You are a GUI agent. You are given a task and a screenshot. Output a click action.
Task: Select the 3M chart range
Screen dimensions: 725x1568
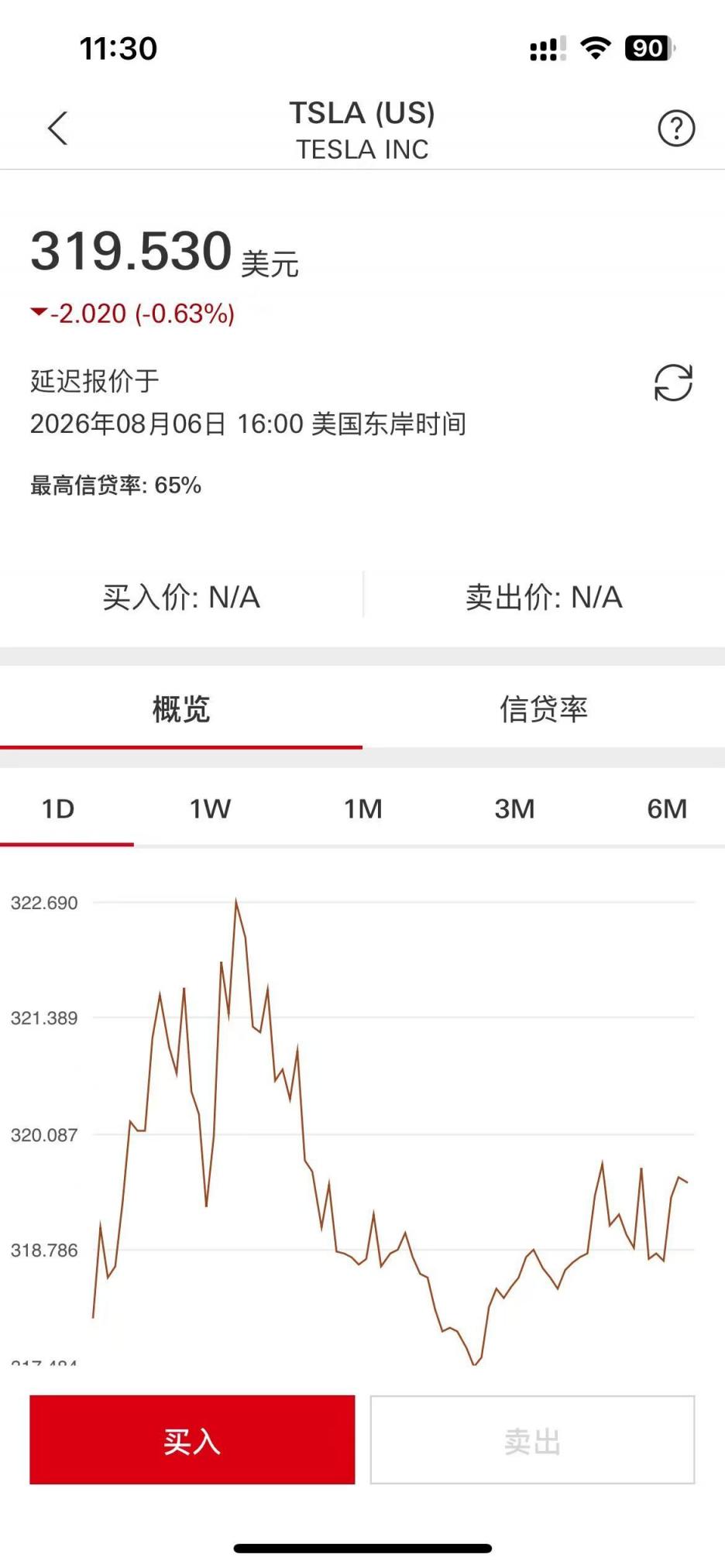(x=514, y=808)
